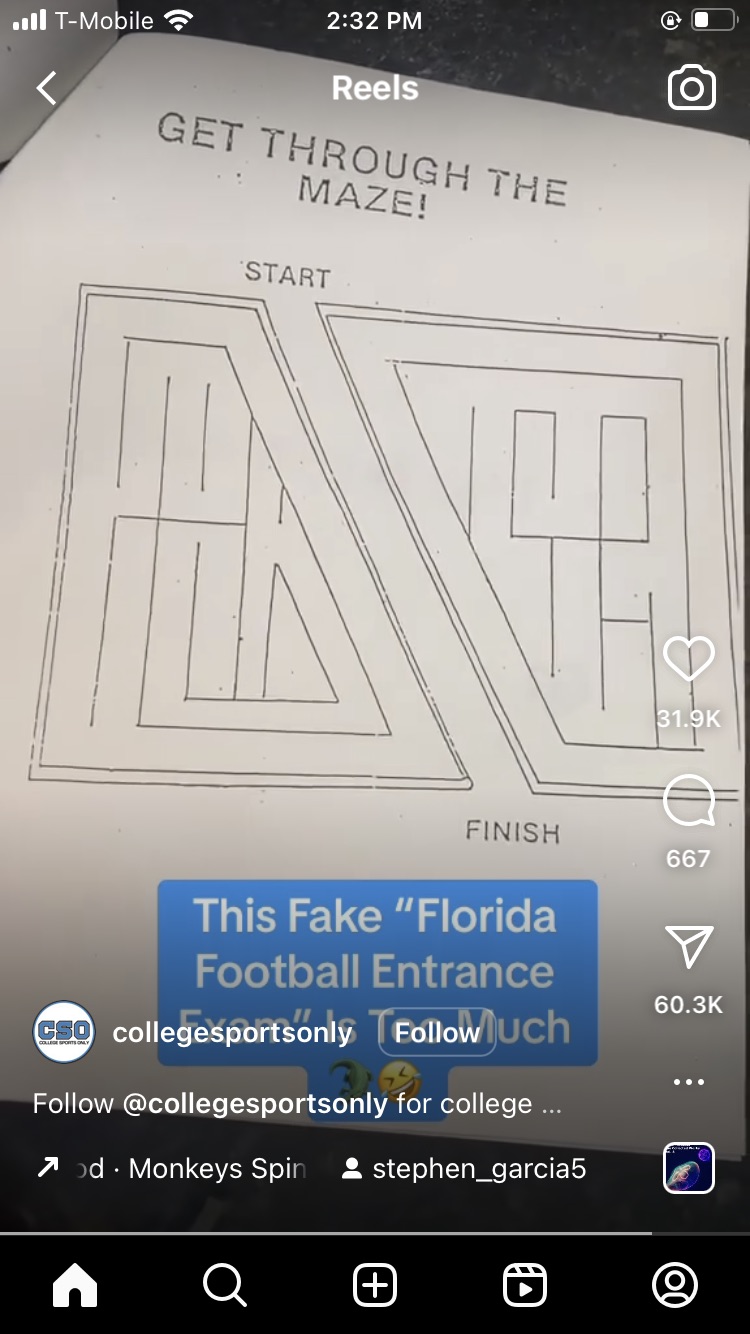The image size is (750, 1334).
Task: View tagged user stephen_garcia5
Action: (465, 1168)
